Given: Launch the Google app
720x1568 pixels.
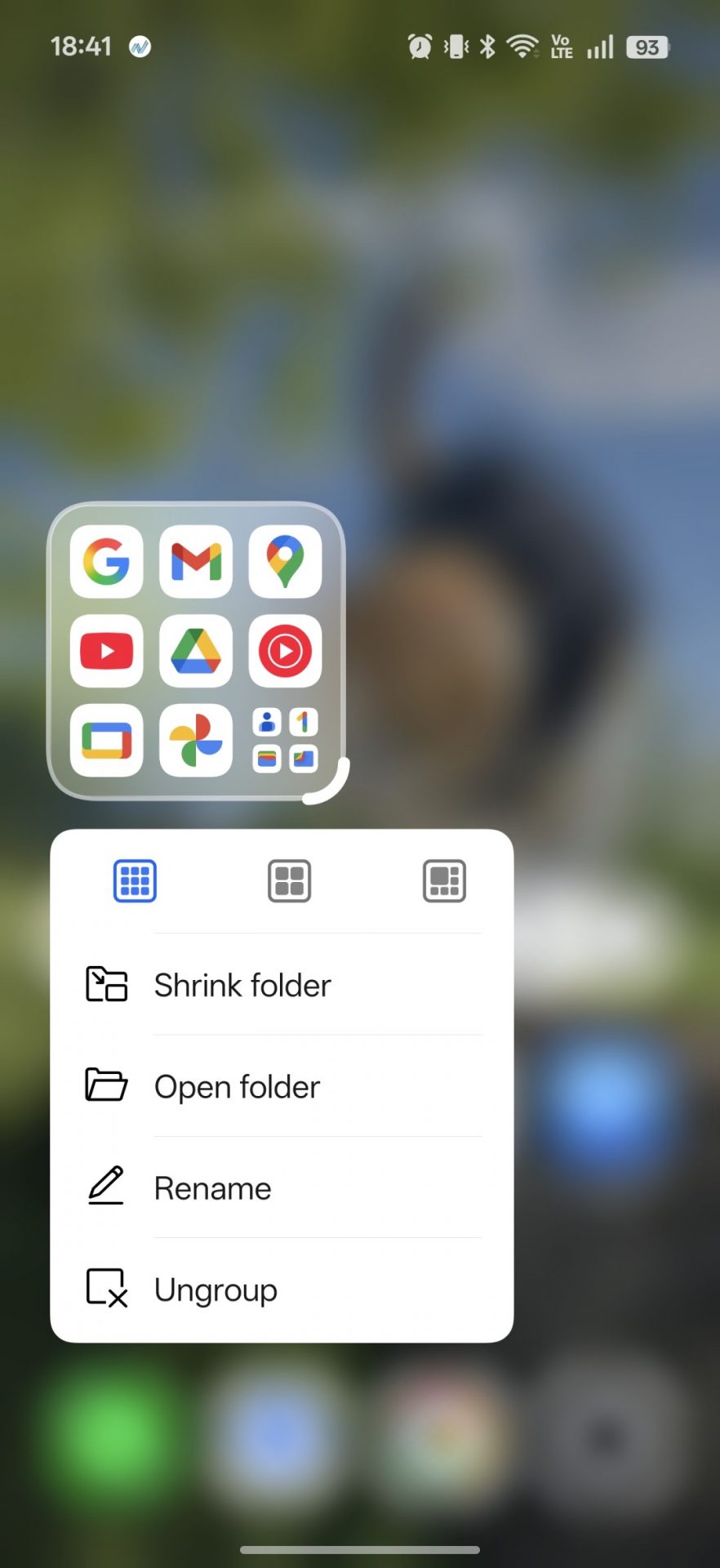Looking at the screenshot, I should pyautogui.click(x=107, y=562).
